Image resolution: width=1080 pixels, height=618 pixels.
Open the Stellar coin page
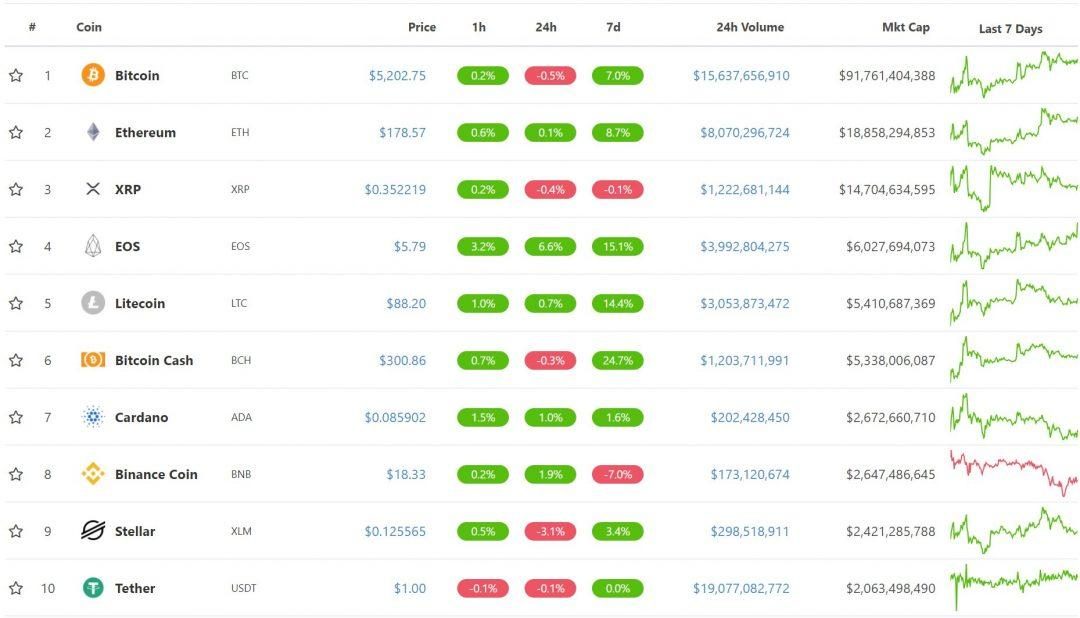[x=134, y=531]
